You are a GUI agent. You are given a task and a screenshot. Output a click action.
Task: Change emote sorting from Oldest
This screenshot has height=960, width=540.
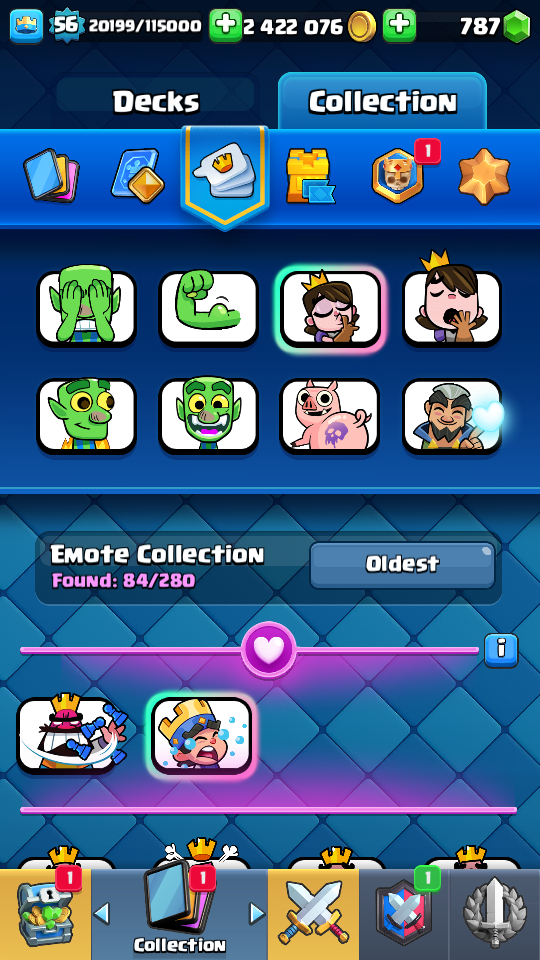coord(402,564)
